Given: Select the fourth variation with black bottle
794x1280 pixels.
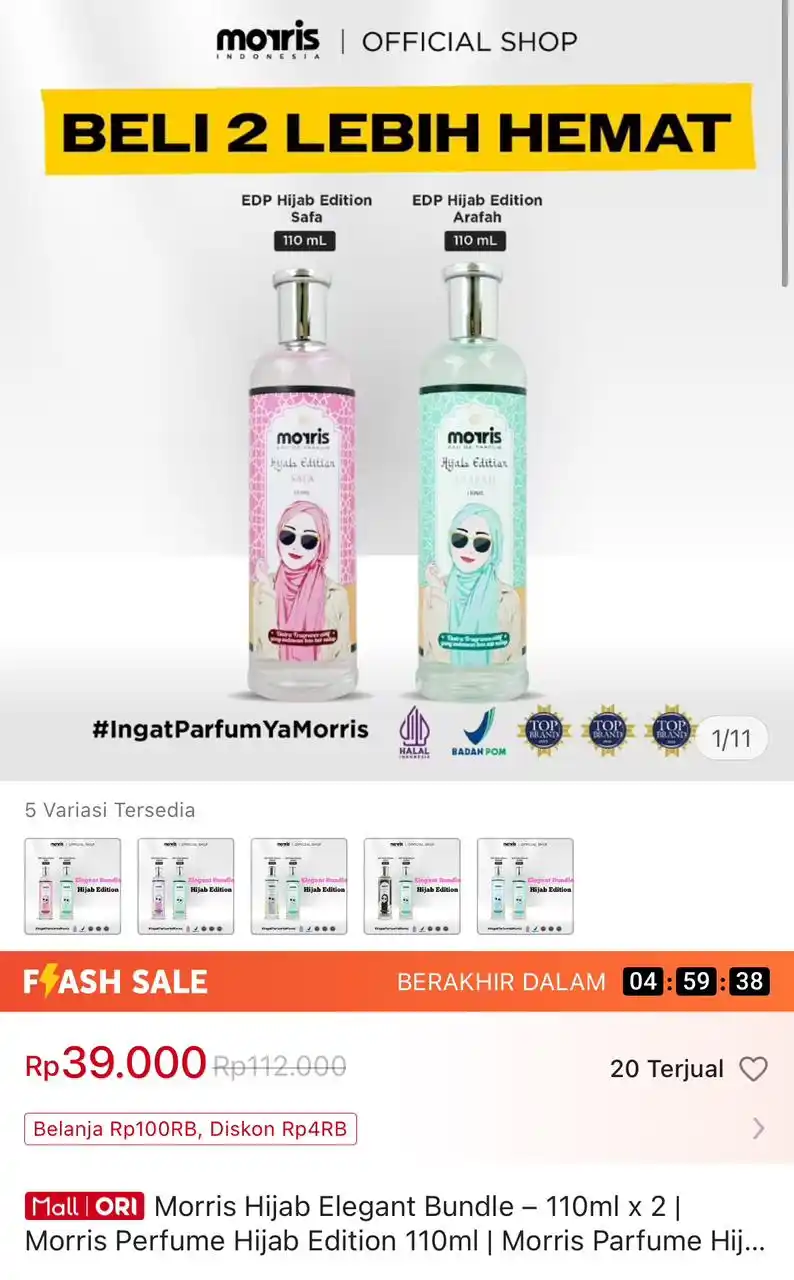Looking at the screenshot, I should coord(412,886).
